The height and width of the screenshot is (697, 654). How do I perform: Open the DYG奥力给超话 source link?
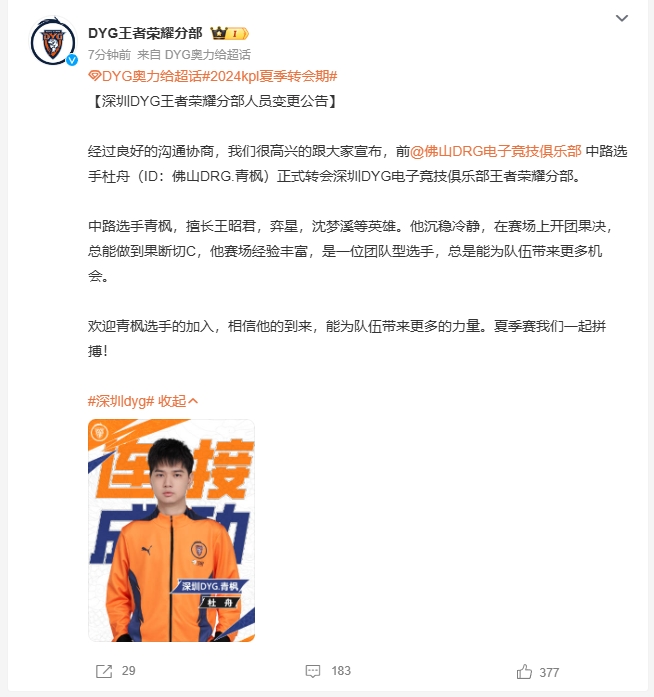[208, 54]
